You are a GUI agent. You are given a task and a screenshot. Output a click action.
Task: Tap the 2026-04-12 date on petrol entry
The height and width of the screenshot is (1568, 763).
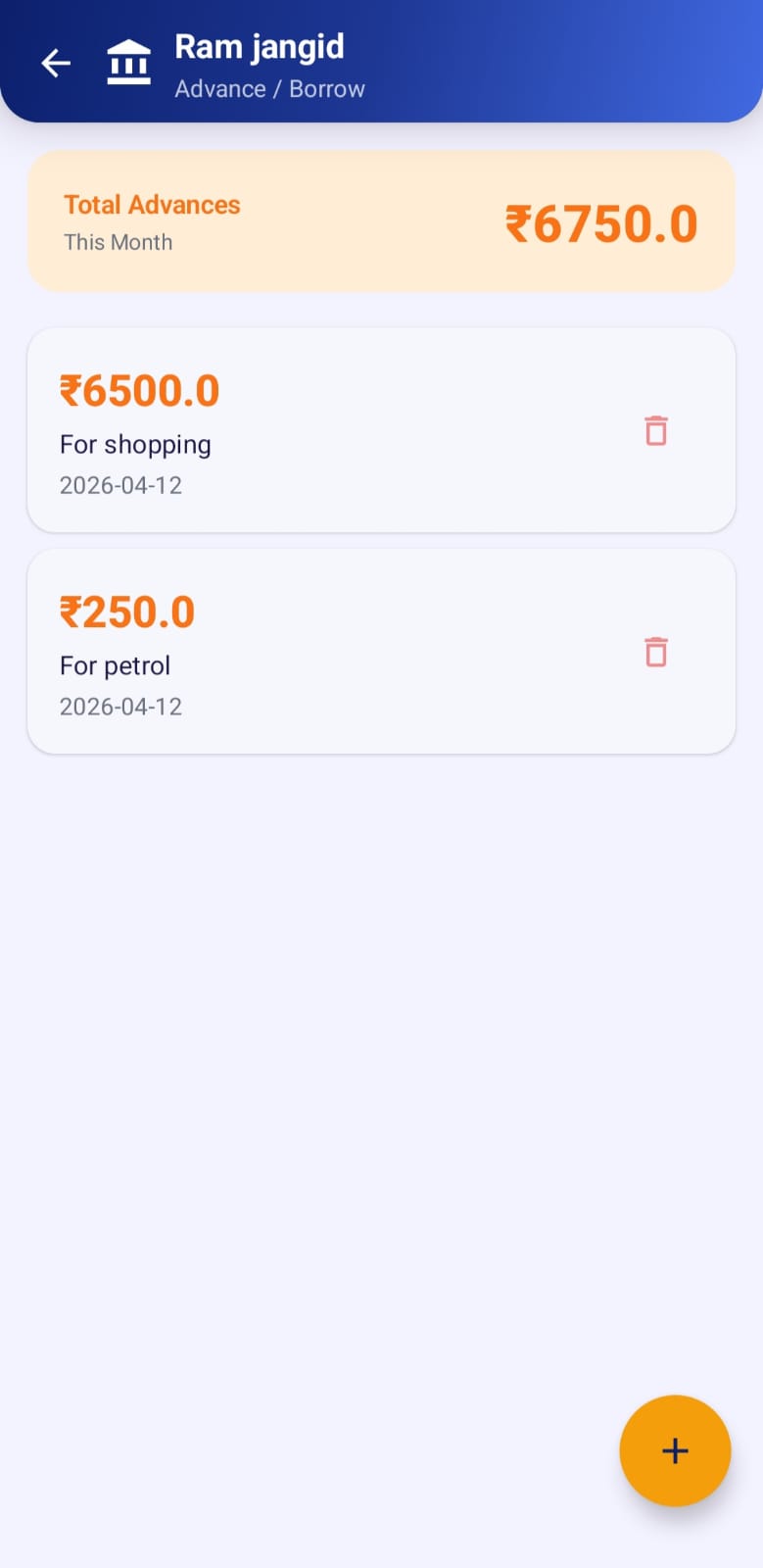point(120,706)
